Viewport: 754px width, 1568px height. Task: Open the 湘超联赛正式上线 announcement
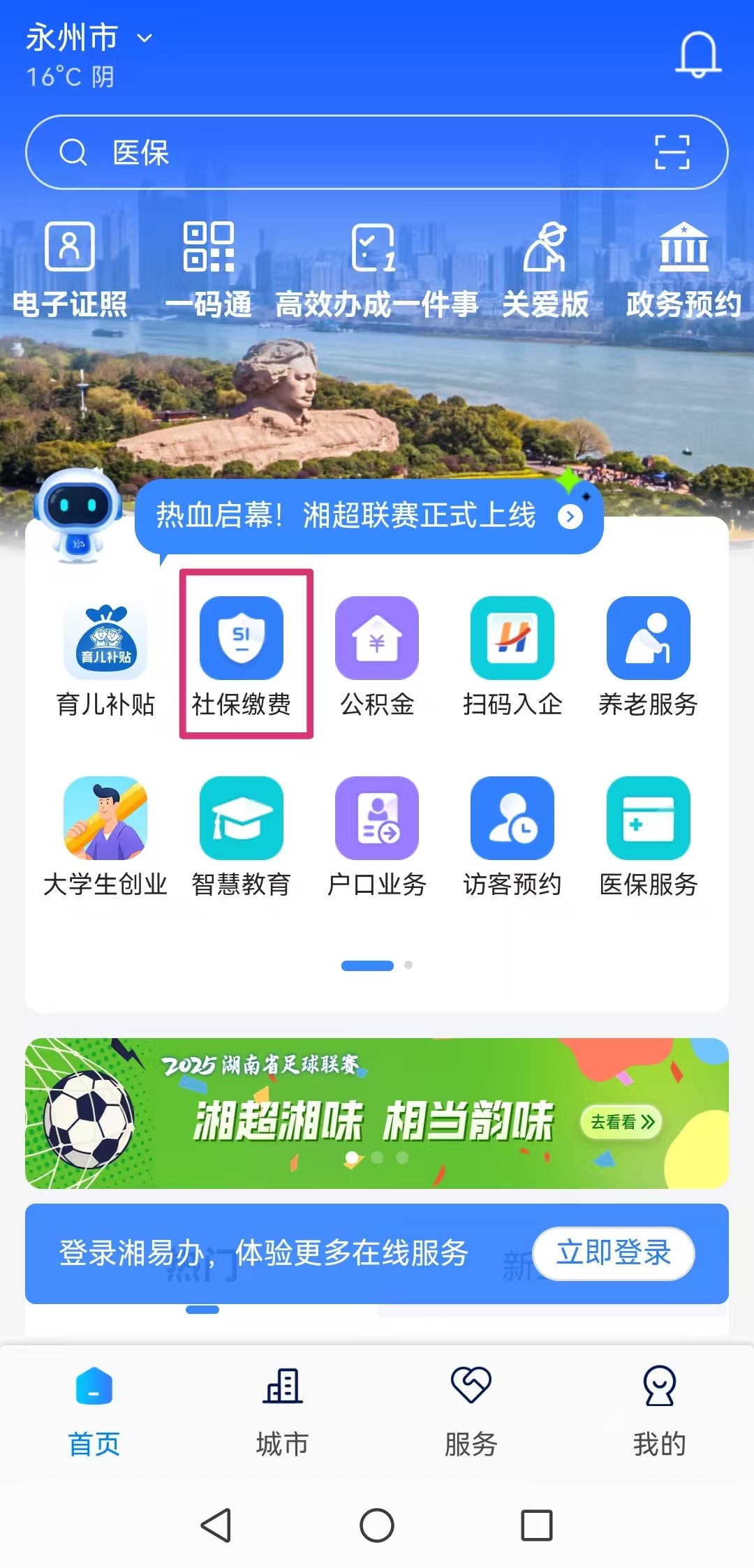click(x=369, y=517)
